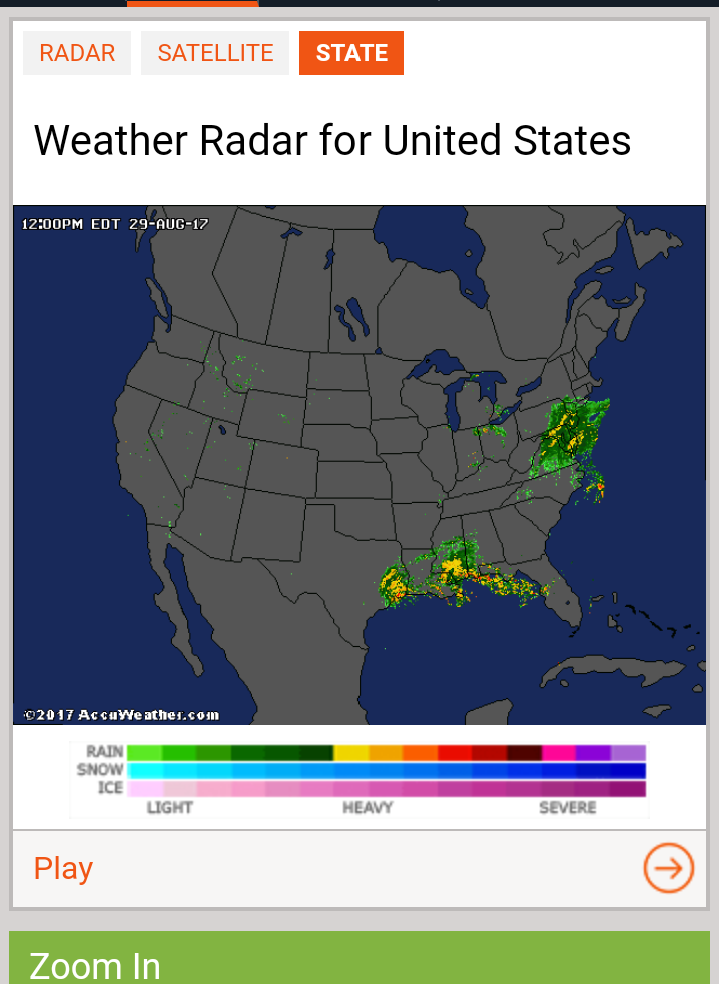Switch to the Radar tab

point(77,53)
